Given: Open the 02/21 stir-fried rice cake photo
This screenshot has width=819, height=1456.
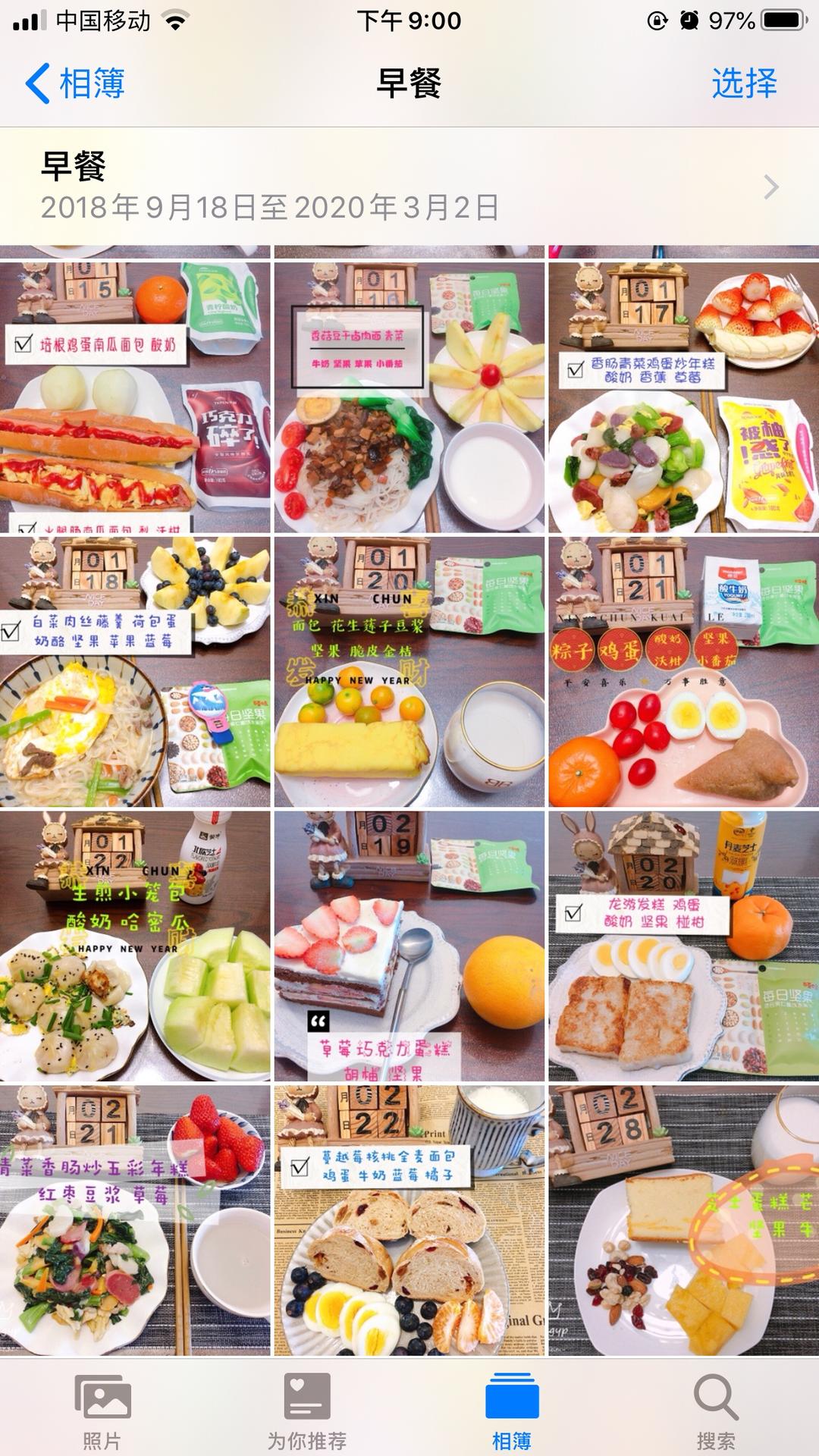Looking at the screenshot, I should coord(135,1220).
